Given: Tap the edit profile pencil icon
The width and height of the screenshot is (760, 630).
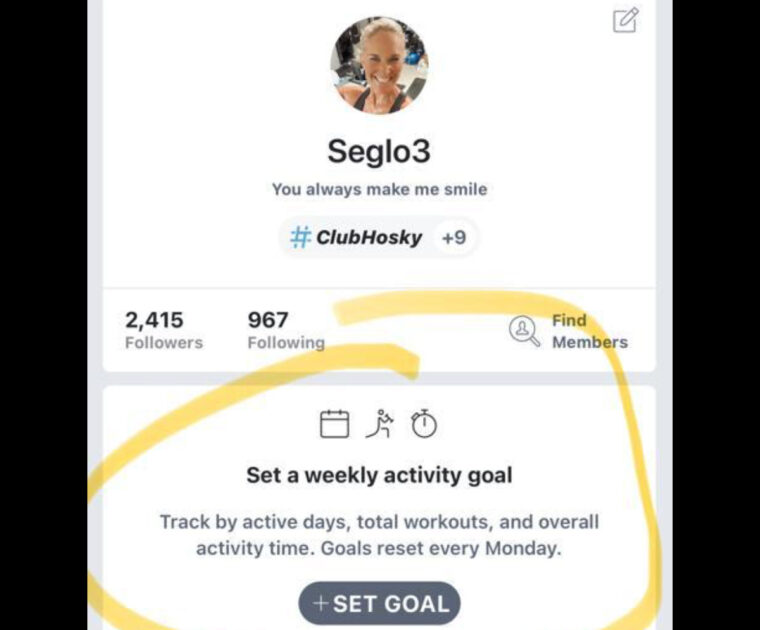Looking at the screenshot, I should 625,20.
